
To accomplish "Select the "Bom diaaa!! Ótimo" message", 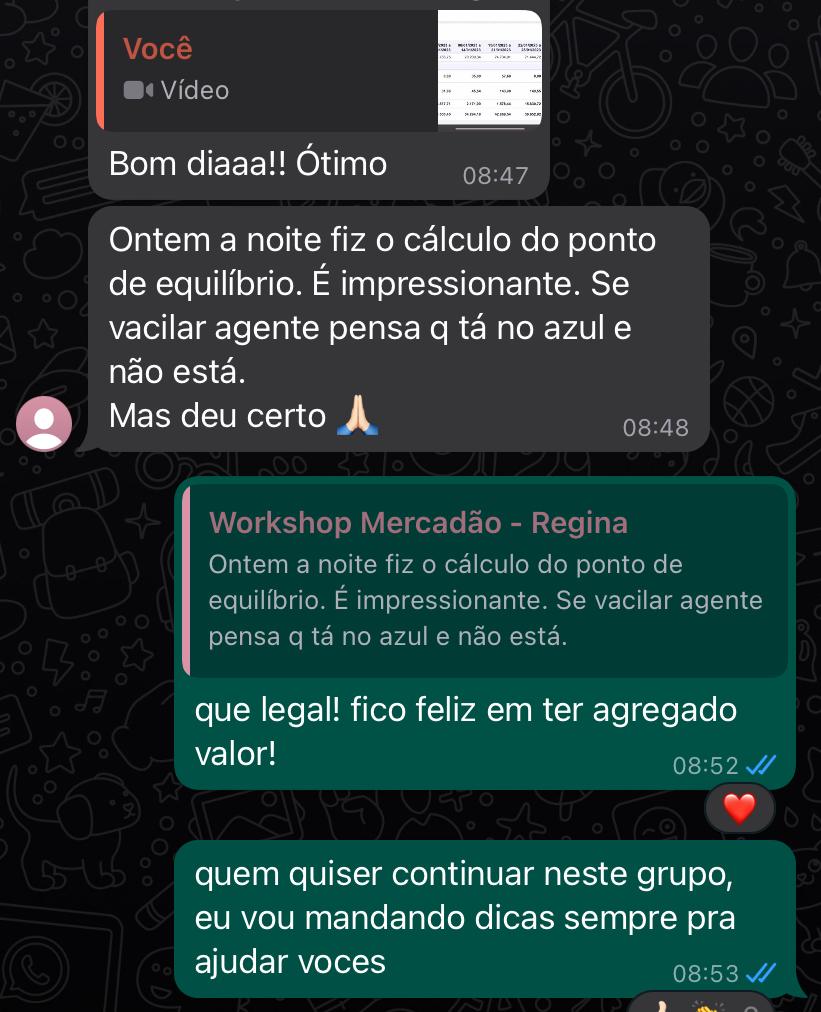I will tap(247, 162).
